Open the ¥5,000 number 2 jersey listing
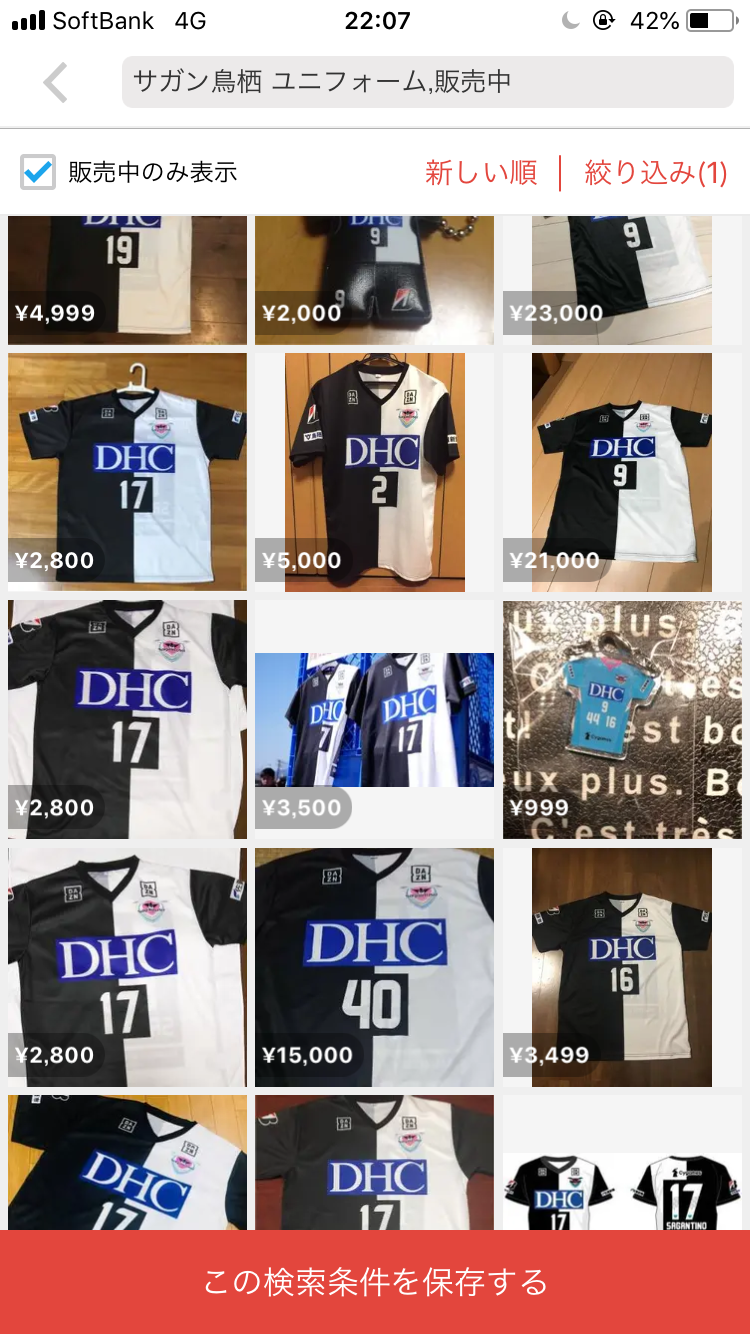750x1334 pixels. [374, 472]
